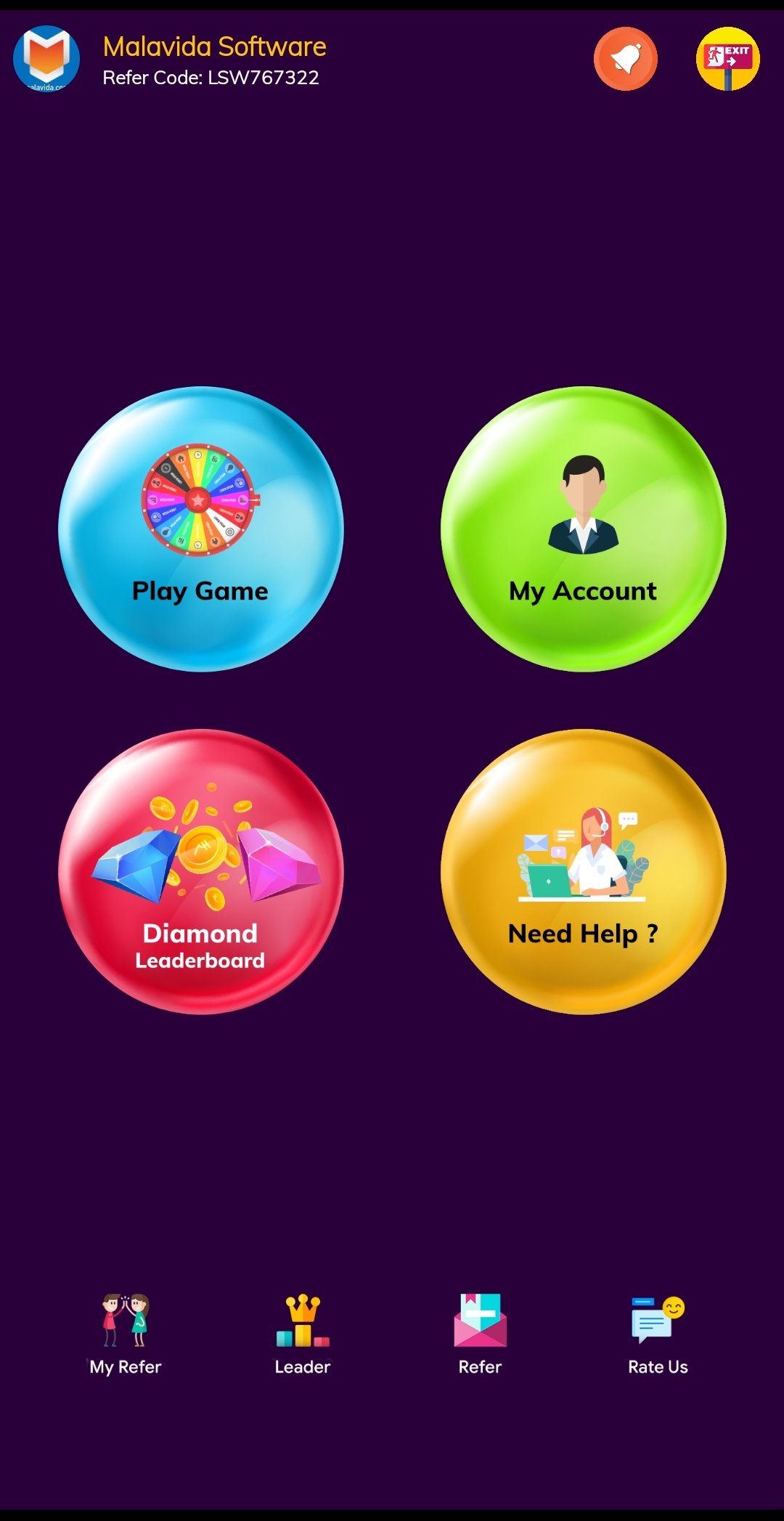Viewport: 784px width, 1521px height.
Task: Switch to the My Refer tab
Action: pos(126,1334)
